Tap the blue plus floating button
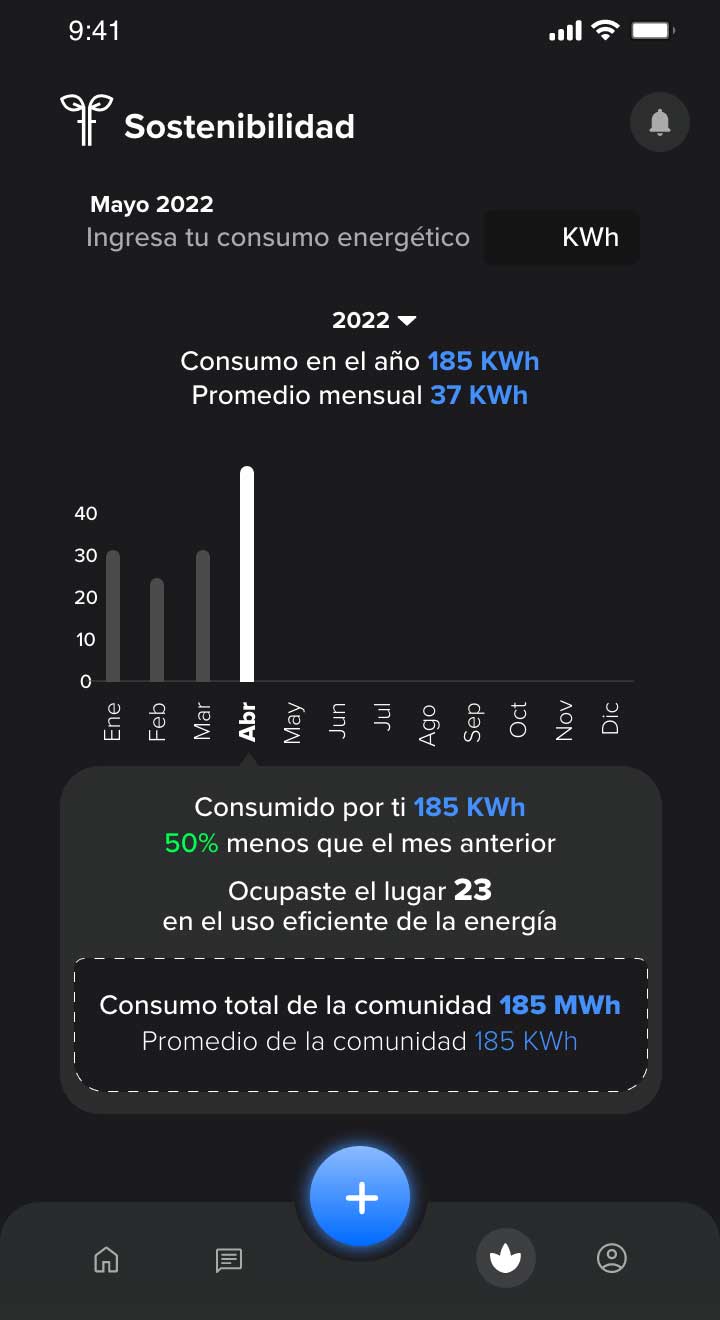 pos(360,1197)
